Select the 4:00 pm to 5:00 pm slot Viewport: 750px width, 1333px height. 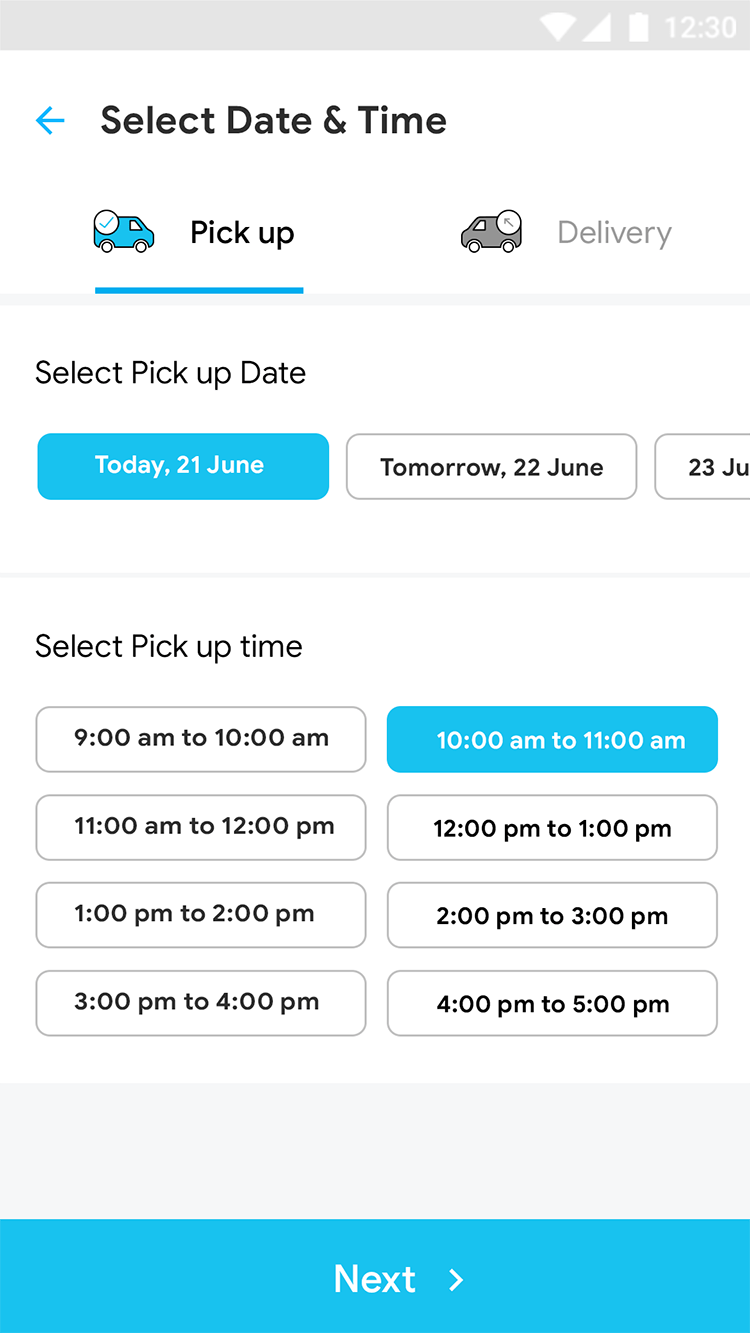(x=552, y=1003)
